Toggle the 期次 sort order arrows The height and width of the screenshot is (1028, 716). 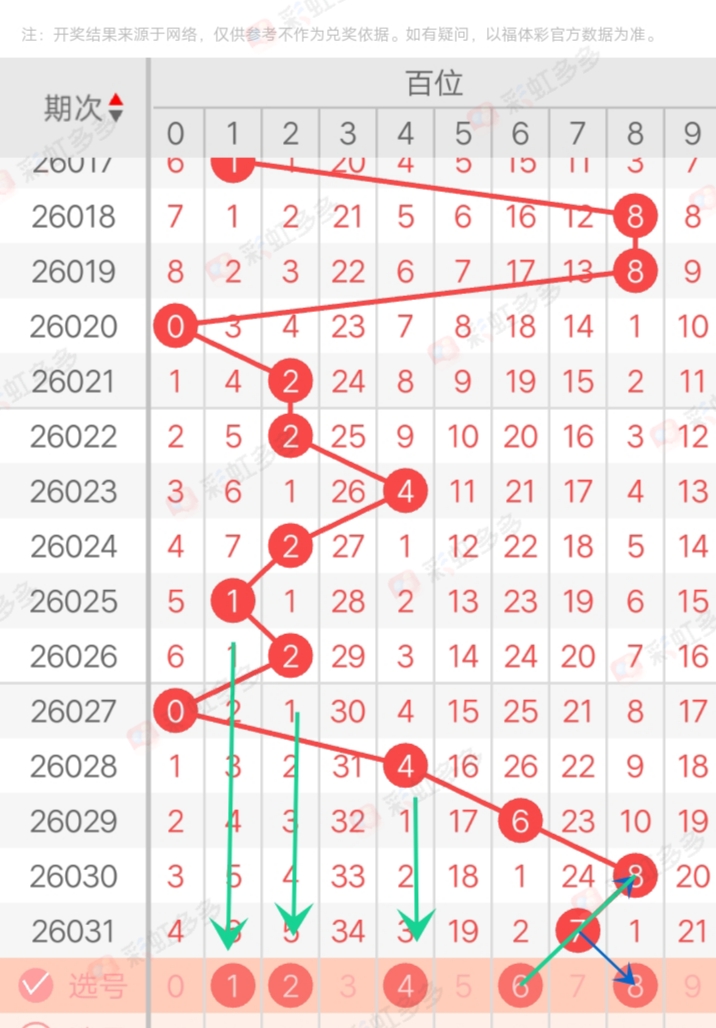coord(116,107)
